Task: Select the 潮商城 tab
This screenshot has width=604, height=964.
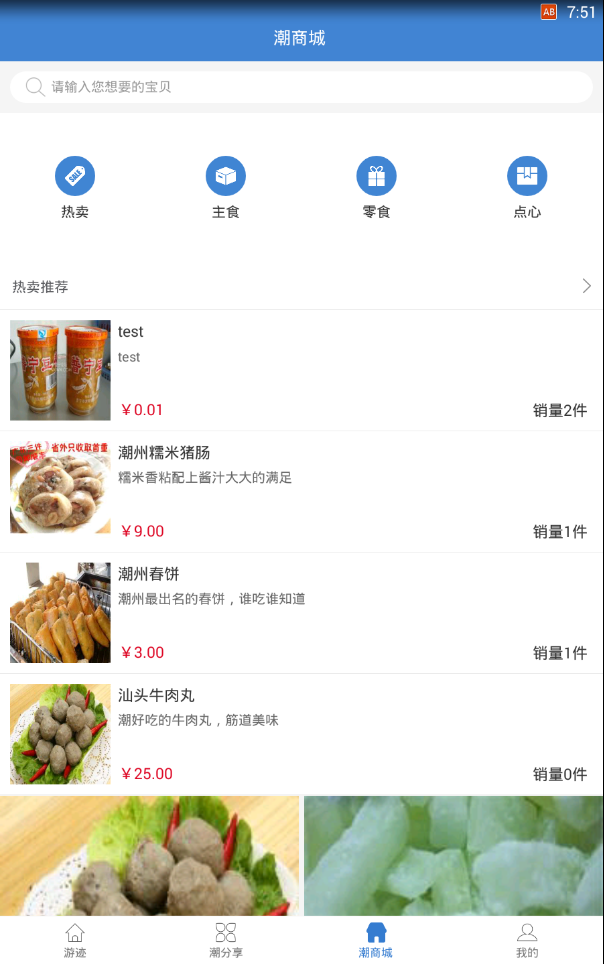Action: [x=376, y=940]
